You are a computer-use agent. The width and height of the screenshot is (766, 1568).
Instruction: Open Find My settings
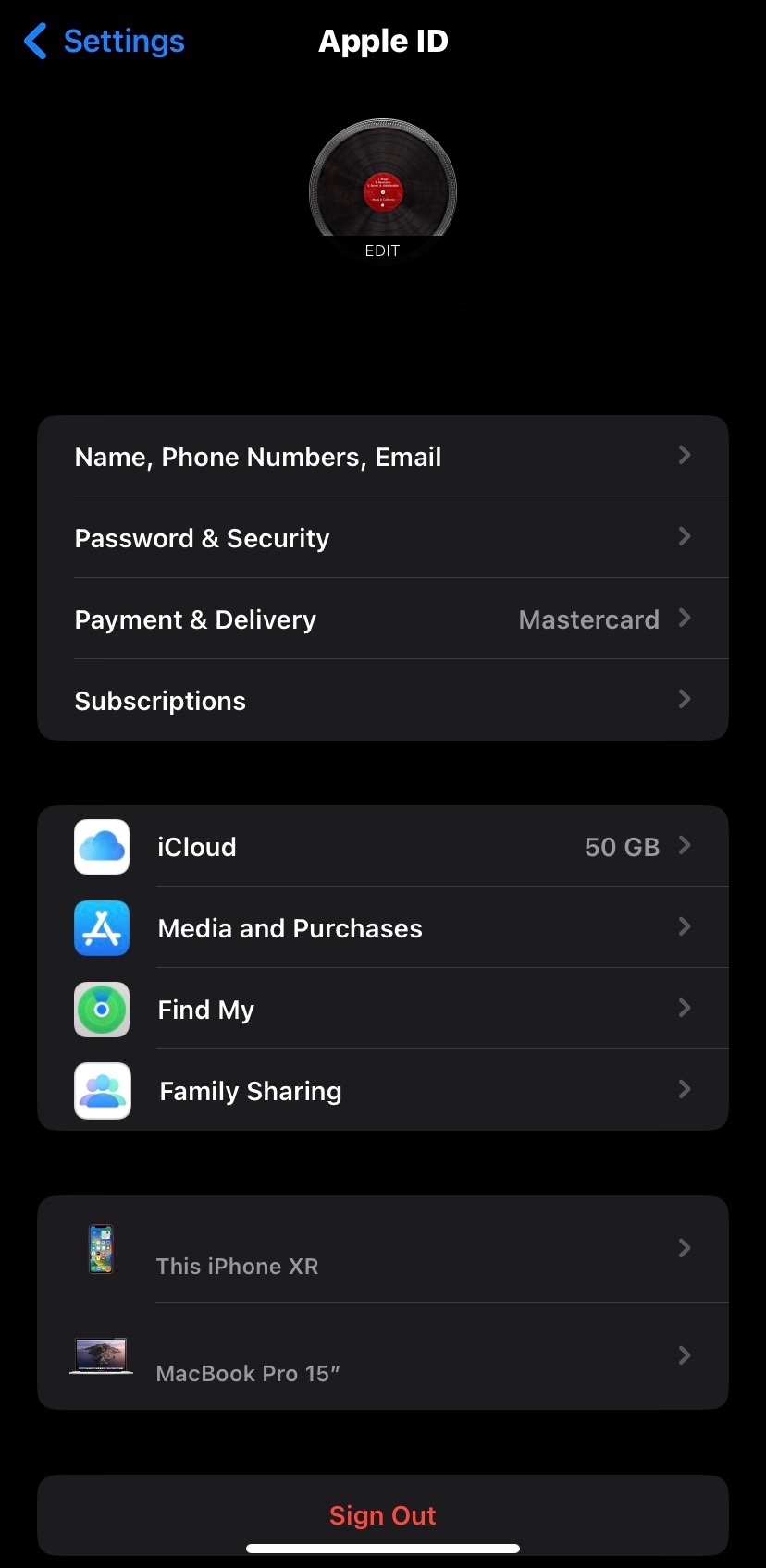[382, 1010]
